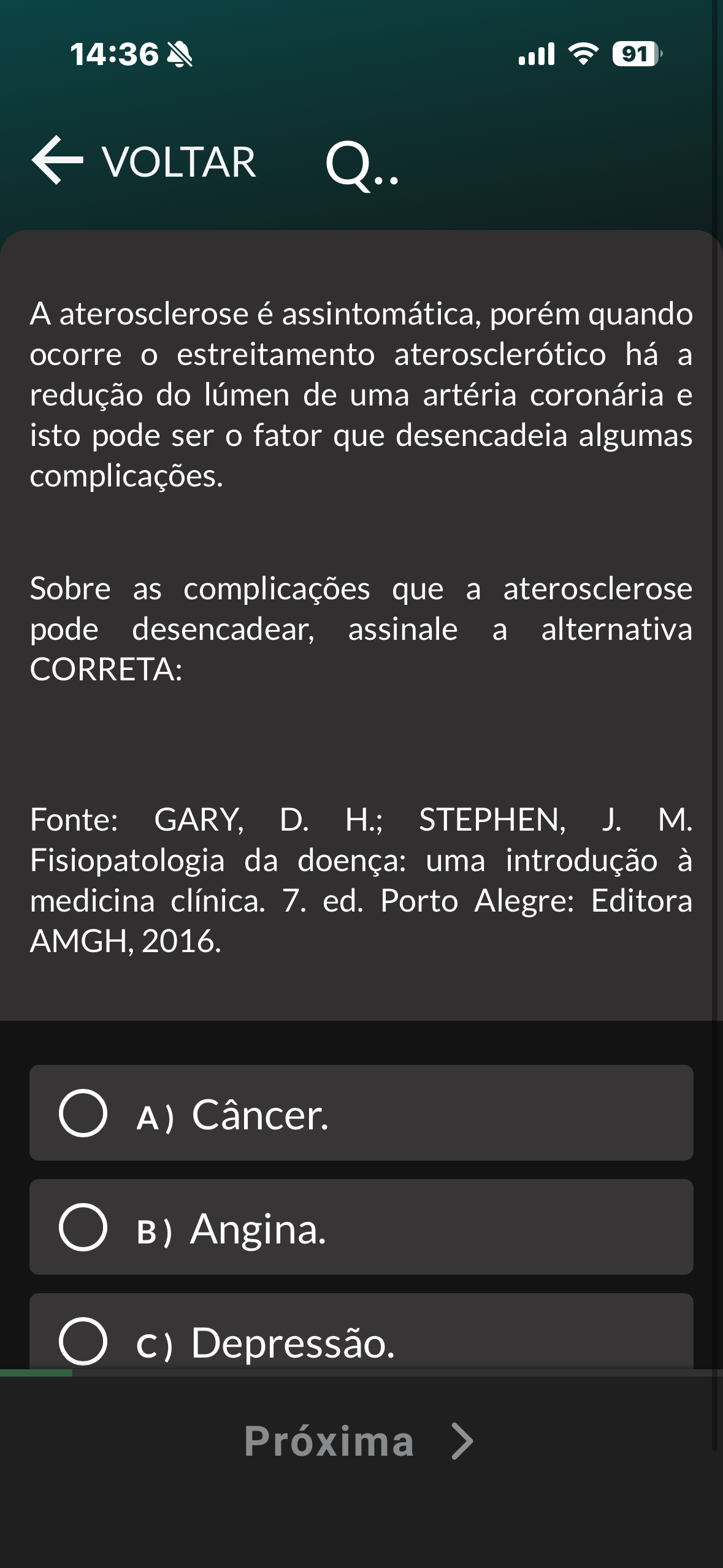Go to the next question via Próxima
This screenshot has height=1568, width=723.
[359, 1440]
